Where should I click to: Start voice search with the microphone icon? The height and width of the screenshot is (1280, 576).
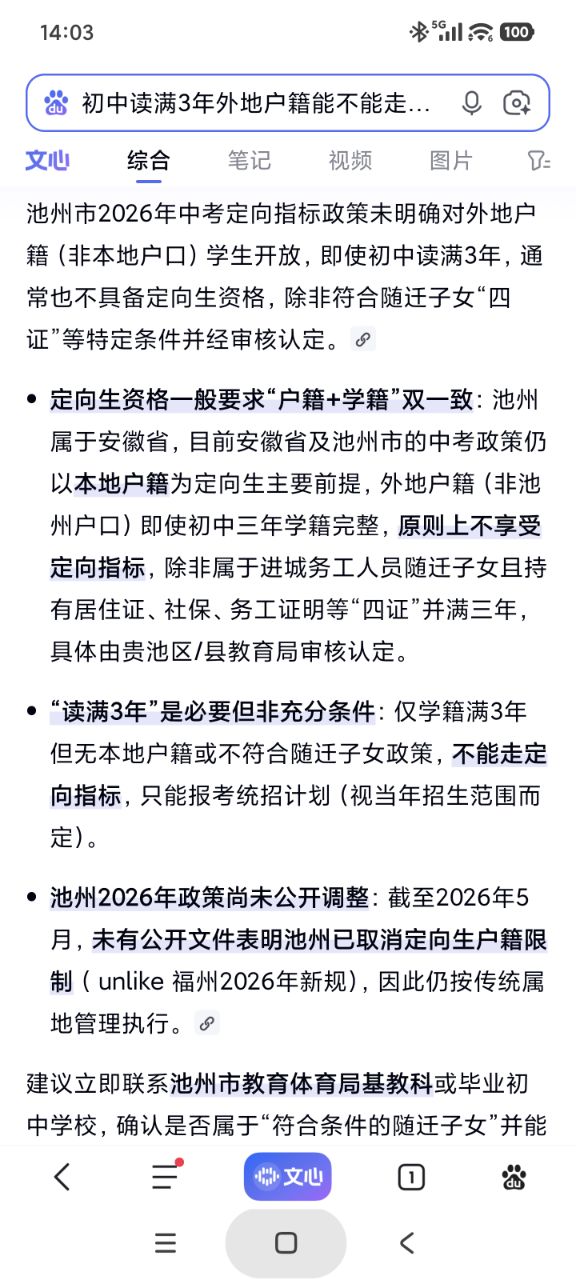coord(472,103)
